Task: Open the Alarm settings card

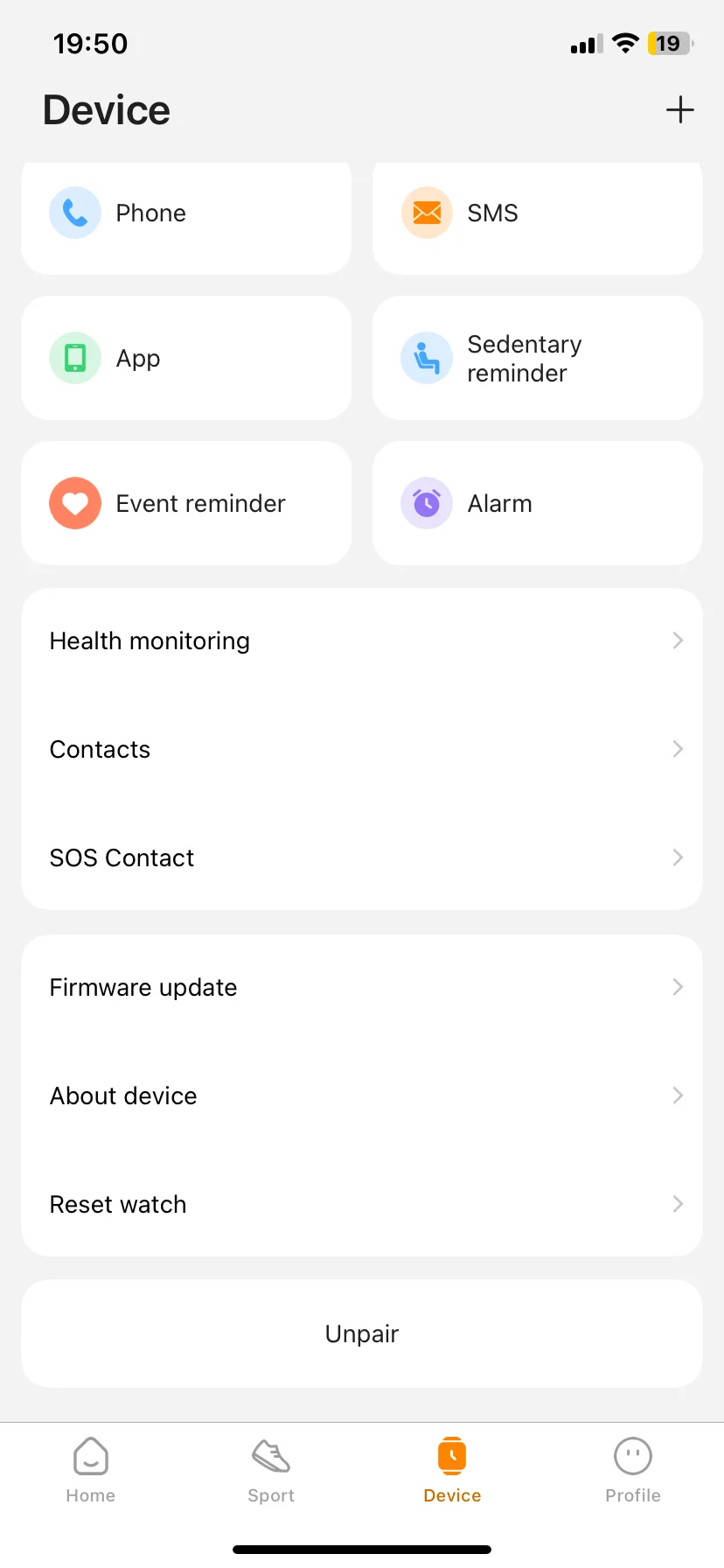Action: (537, 503)
